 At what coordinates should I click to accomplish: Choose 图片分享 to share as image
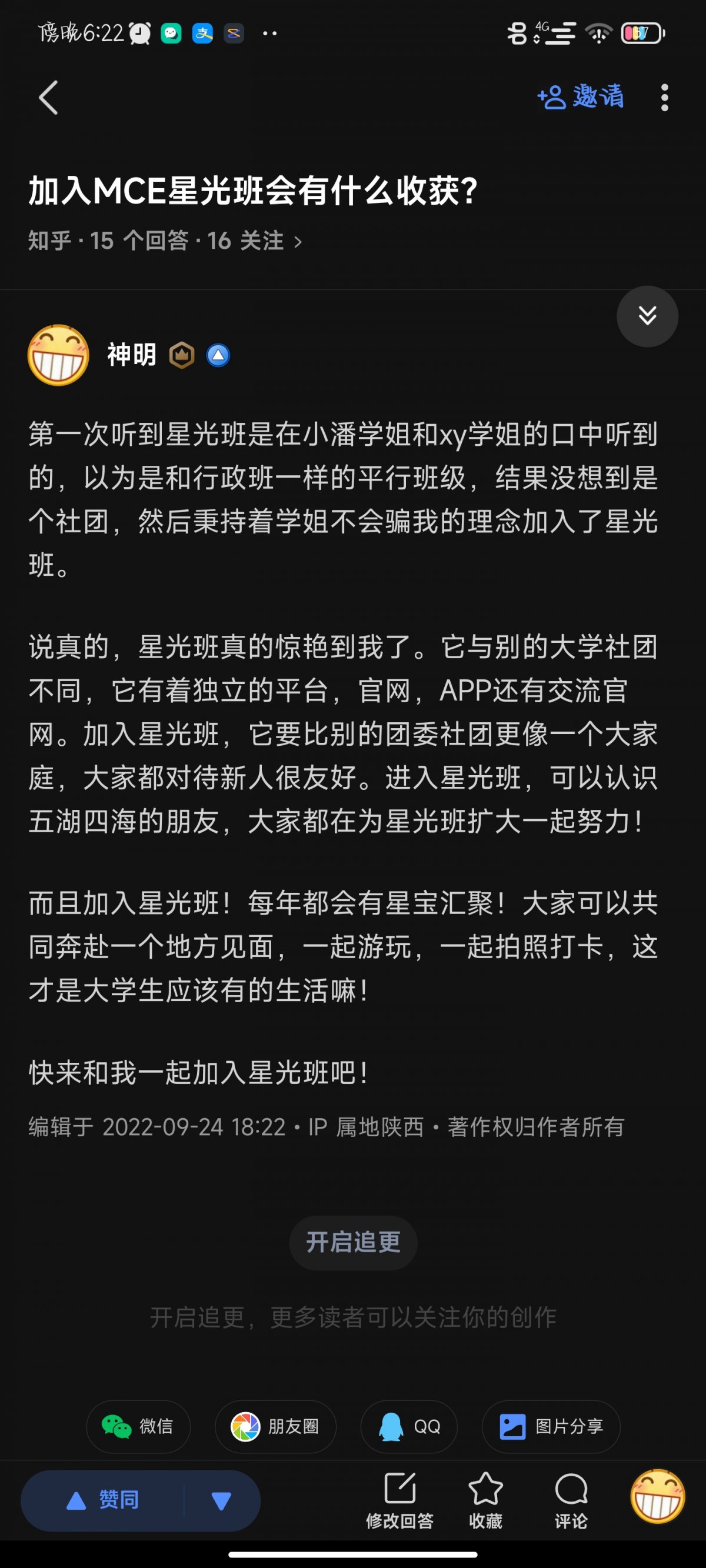[551, 1426]
